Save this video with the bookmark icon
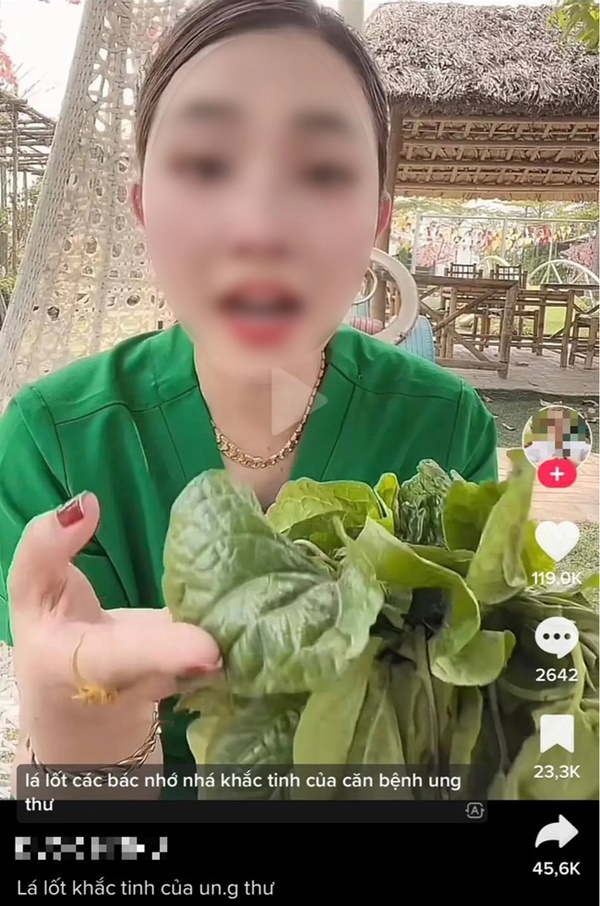The width and height of the screenshot is (600, 906). click(x=556, y=733)
